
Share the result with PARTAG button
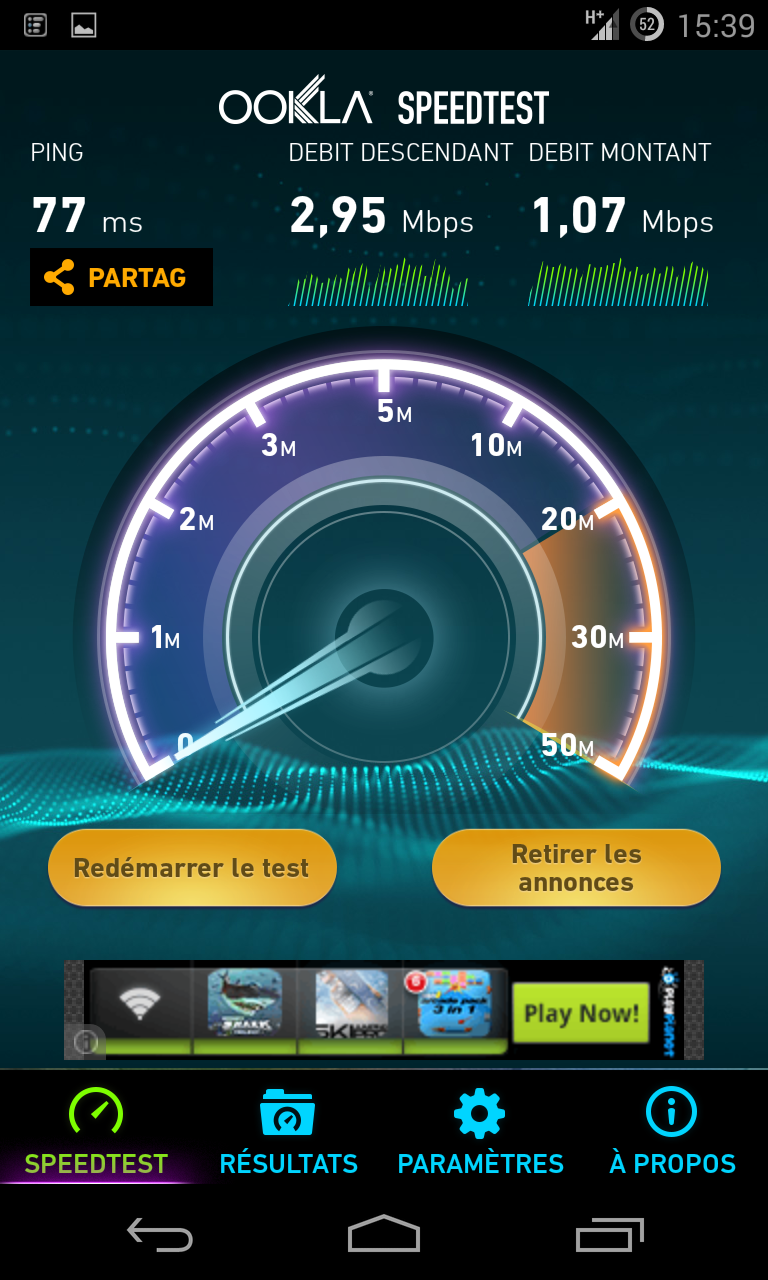(121, 277)
